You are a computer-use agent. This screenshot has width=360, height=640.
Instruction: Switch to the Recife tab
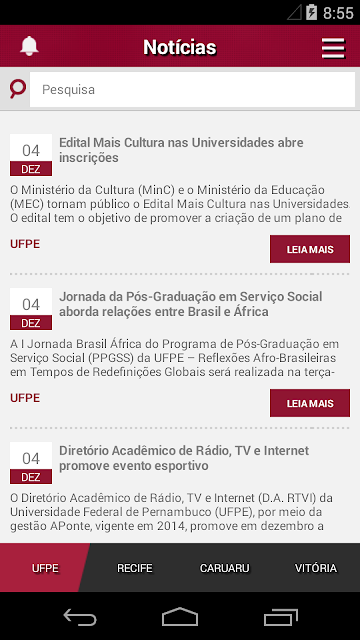coord(135,568)
